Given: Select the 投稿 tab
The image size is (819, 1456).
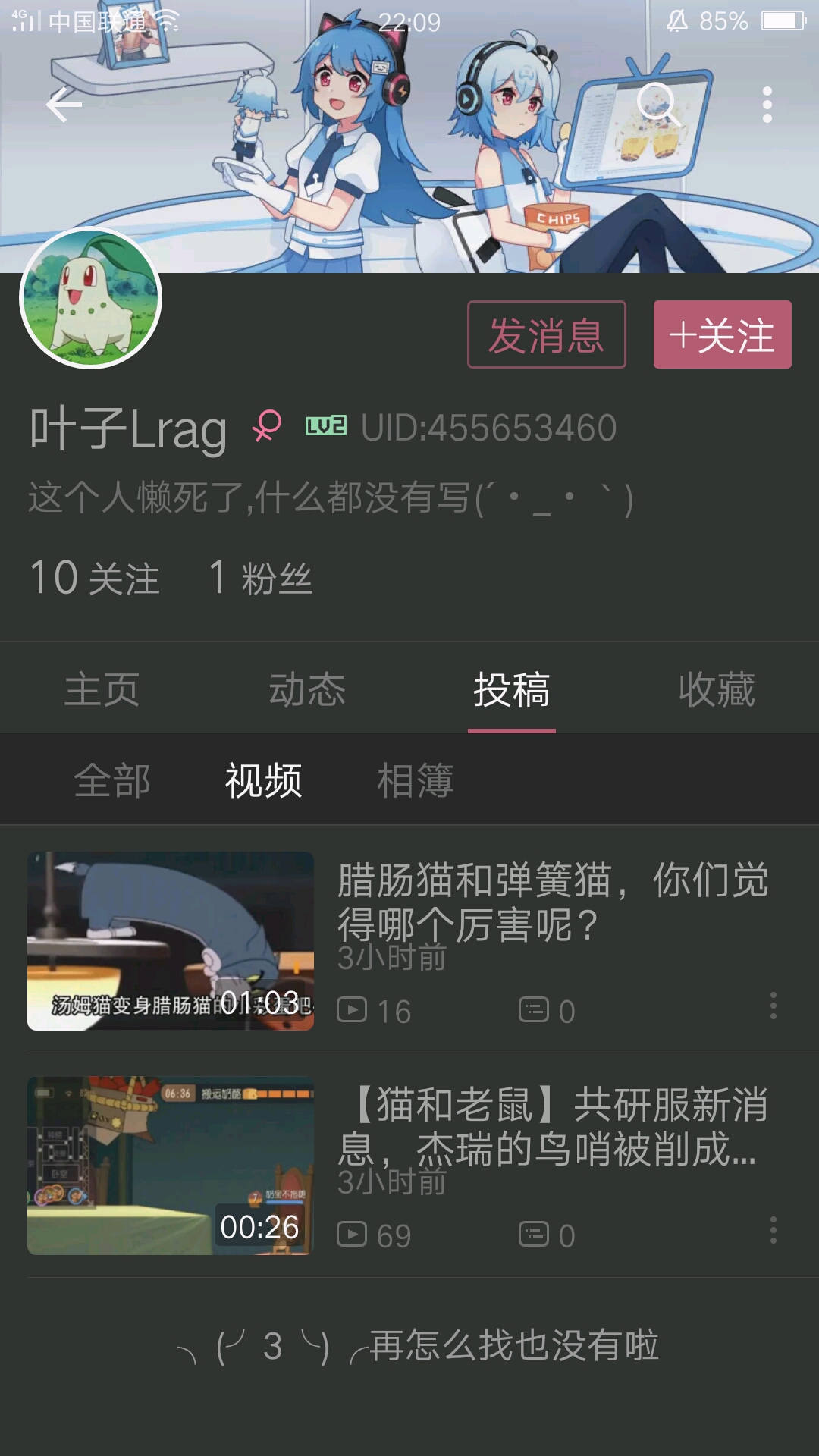Looking at the screenshot, I should click(x=512, y=689).
